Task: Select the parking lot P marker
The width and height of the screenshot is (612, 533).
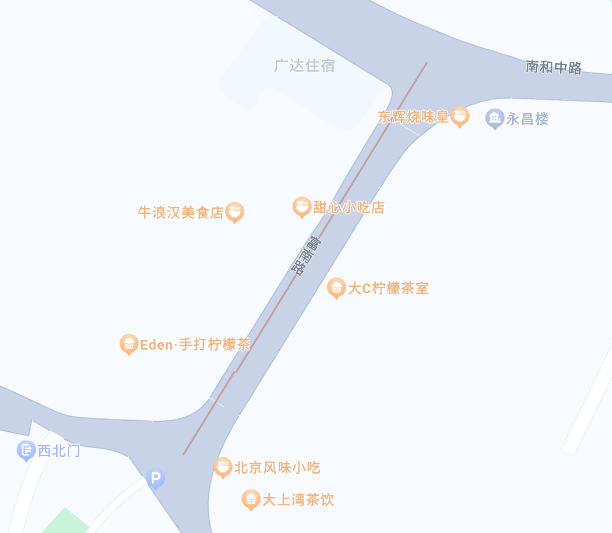Action: pyautogui.click(x=155, y=479)
